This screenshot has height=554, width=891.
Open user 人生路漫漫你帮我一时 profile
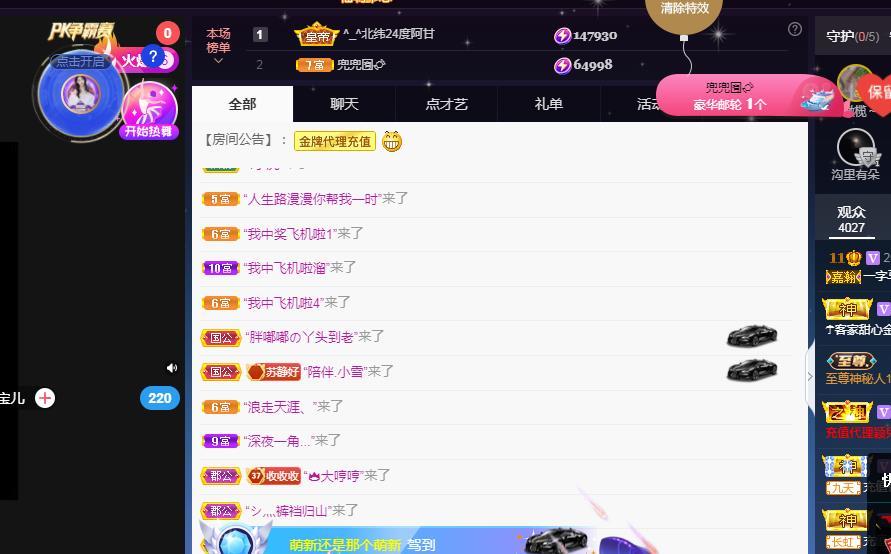click(x=311, y=199)
